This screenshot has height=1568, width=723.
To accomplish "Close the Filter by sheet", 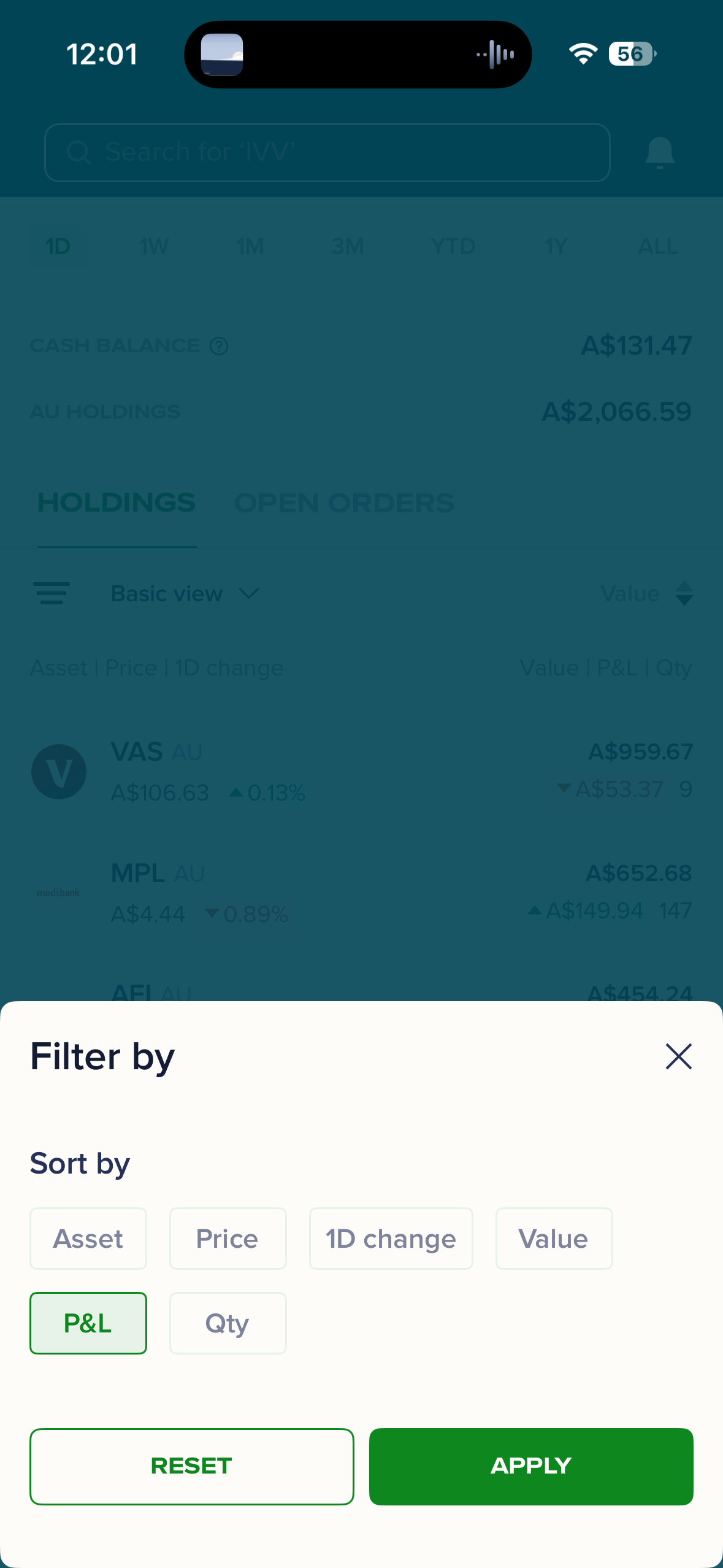I will (x=678, y=1056).
